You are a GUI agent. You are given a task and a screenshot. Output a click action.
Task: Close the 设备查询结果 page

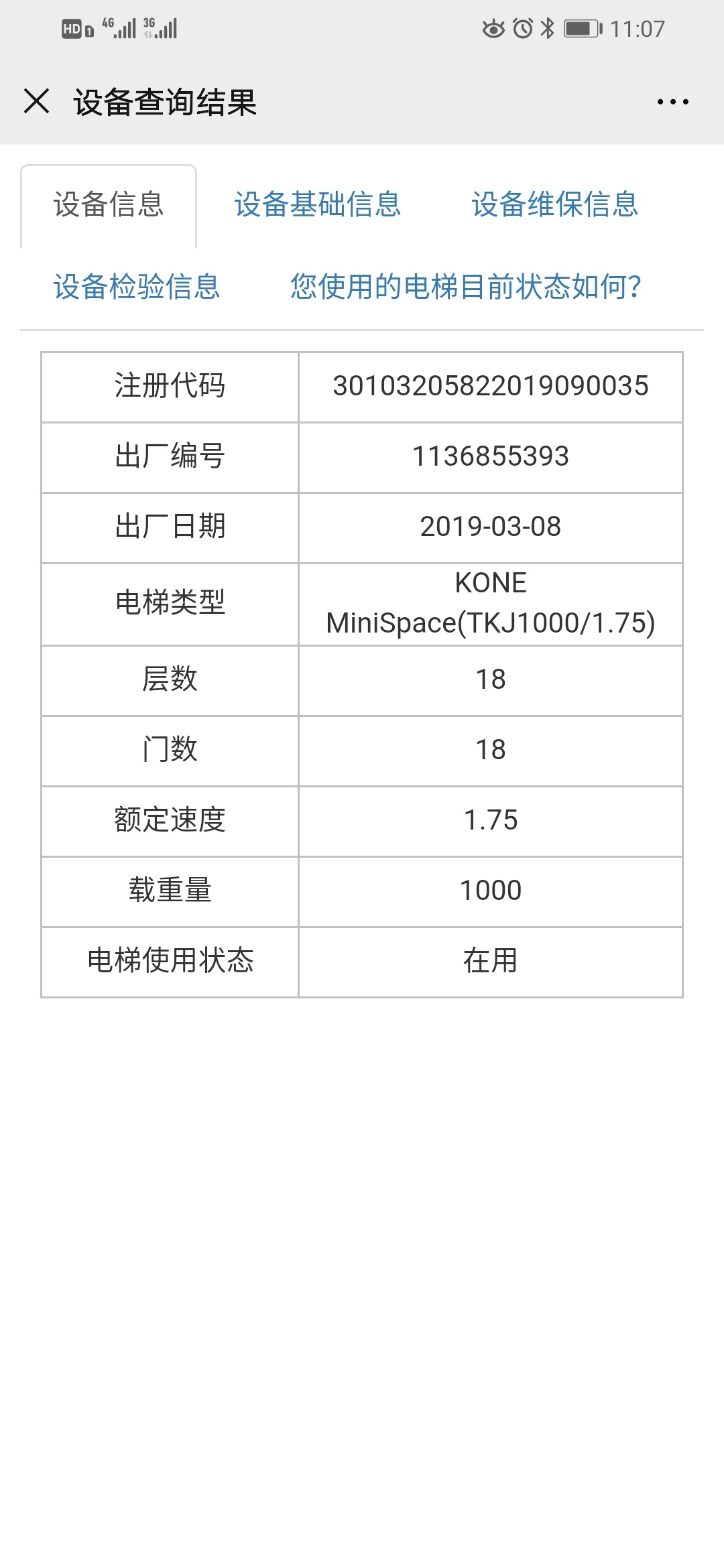37,102
